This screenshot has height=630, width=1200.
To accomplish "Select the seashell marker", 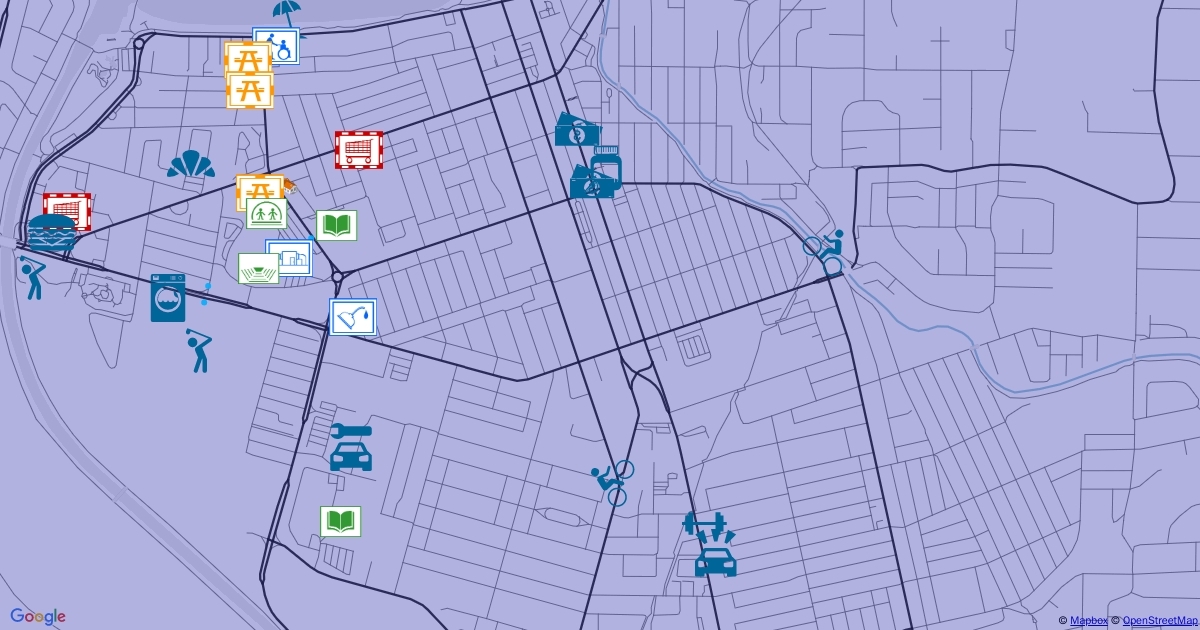I will (191, 165).
